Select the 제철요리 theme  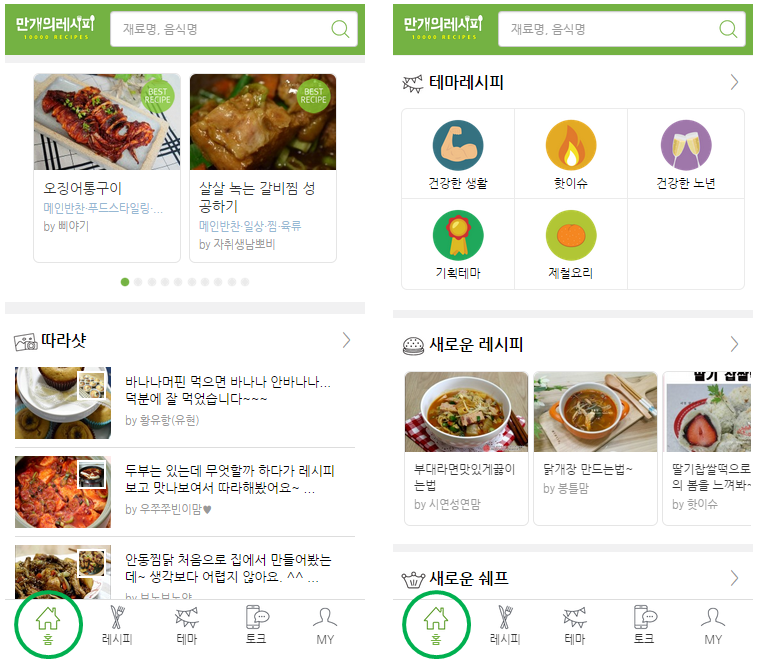571,244
